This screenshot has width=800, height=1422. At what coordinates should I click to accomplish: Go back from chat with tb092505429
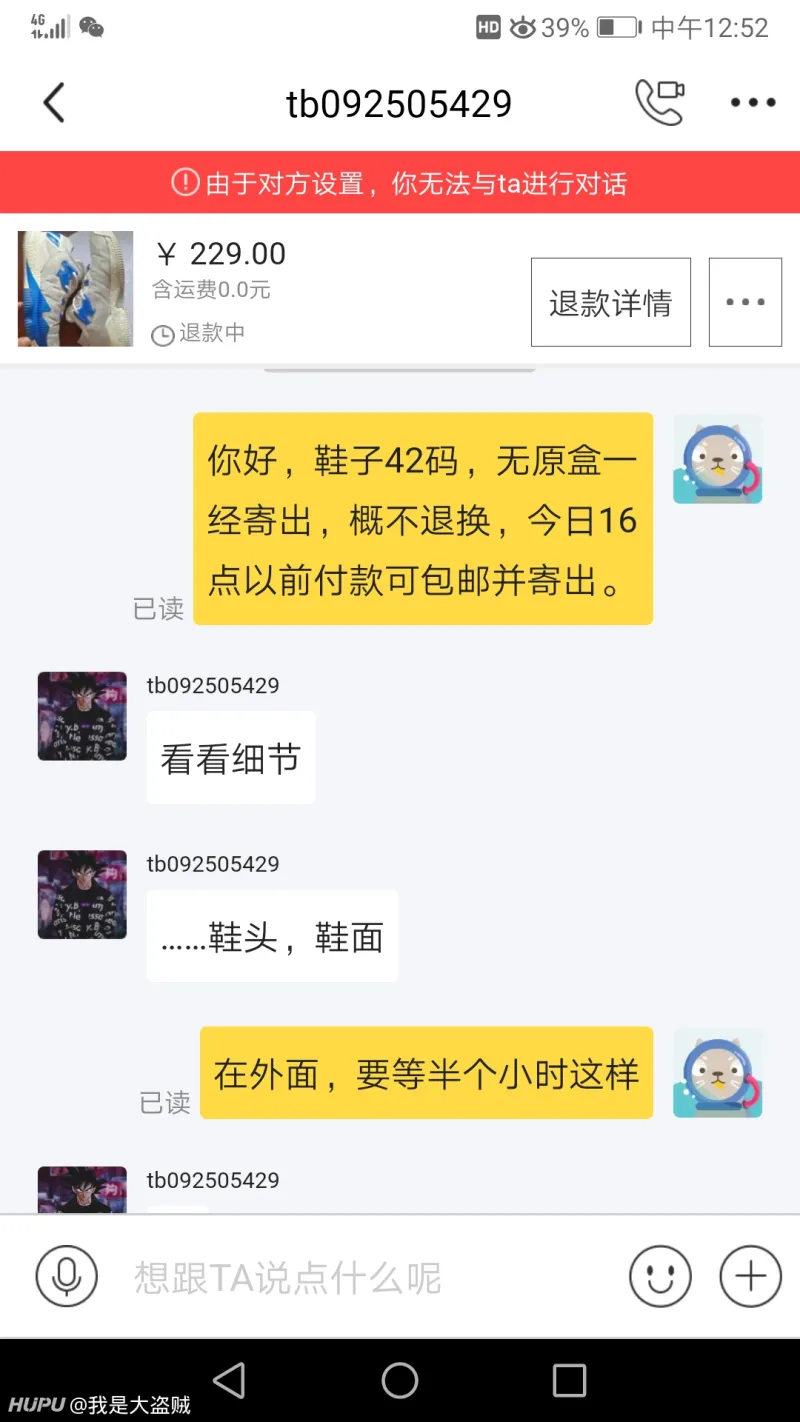click(54, 103)
